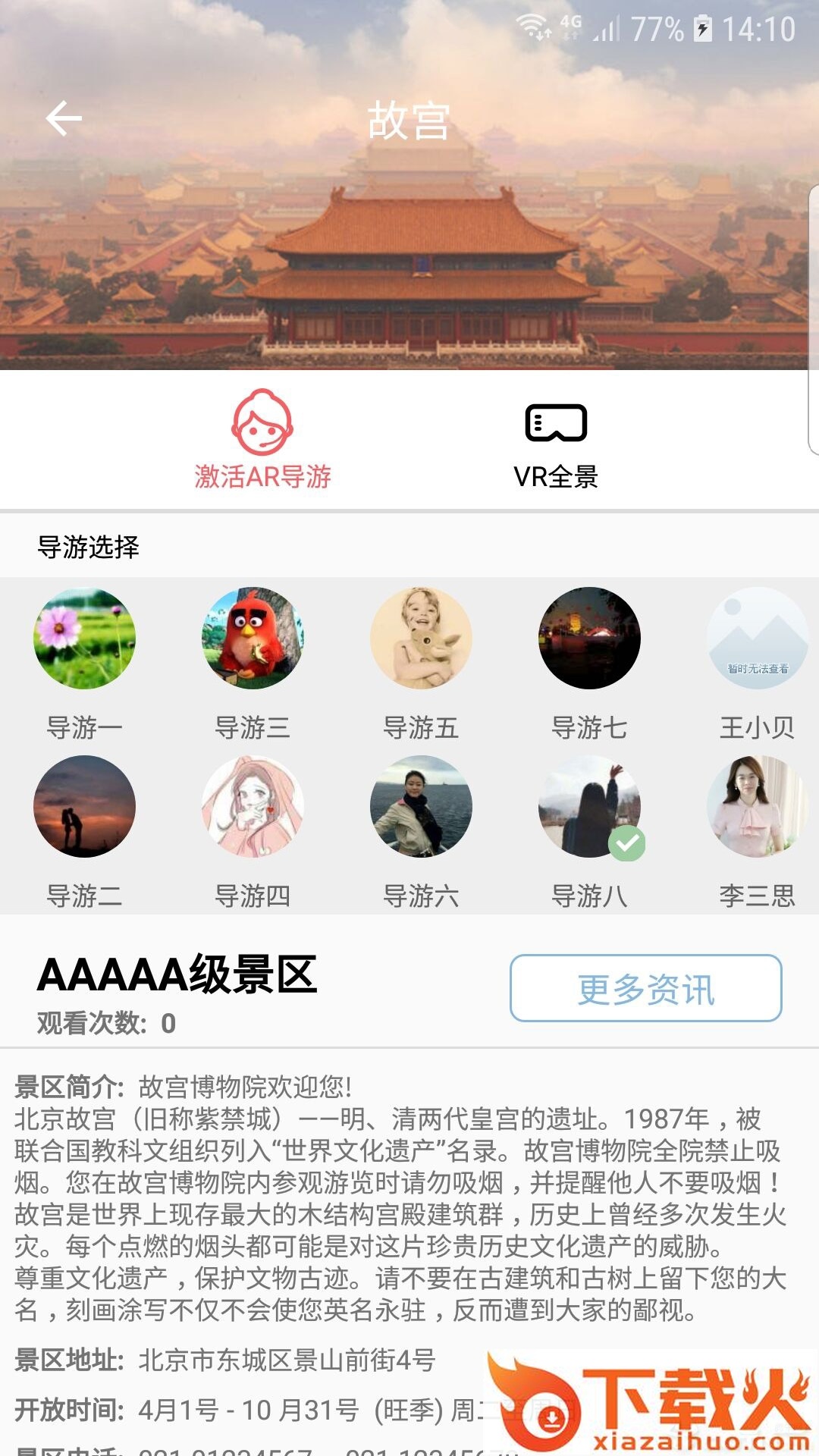Pick guide 导游五
Screen dimensions: 819x1456
point(421,639)
